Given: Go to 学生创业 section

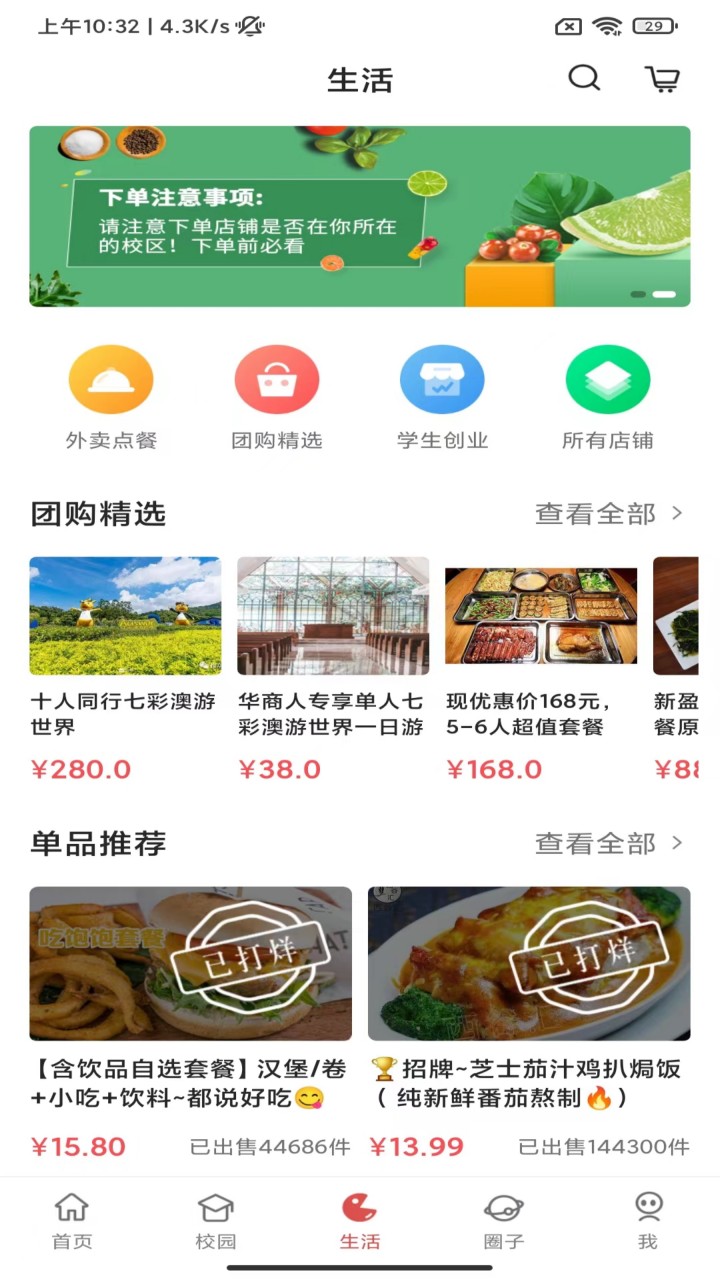Looking at the screenshot, I should (442, 397).
